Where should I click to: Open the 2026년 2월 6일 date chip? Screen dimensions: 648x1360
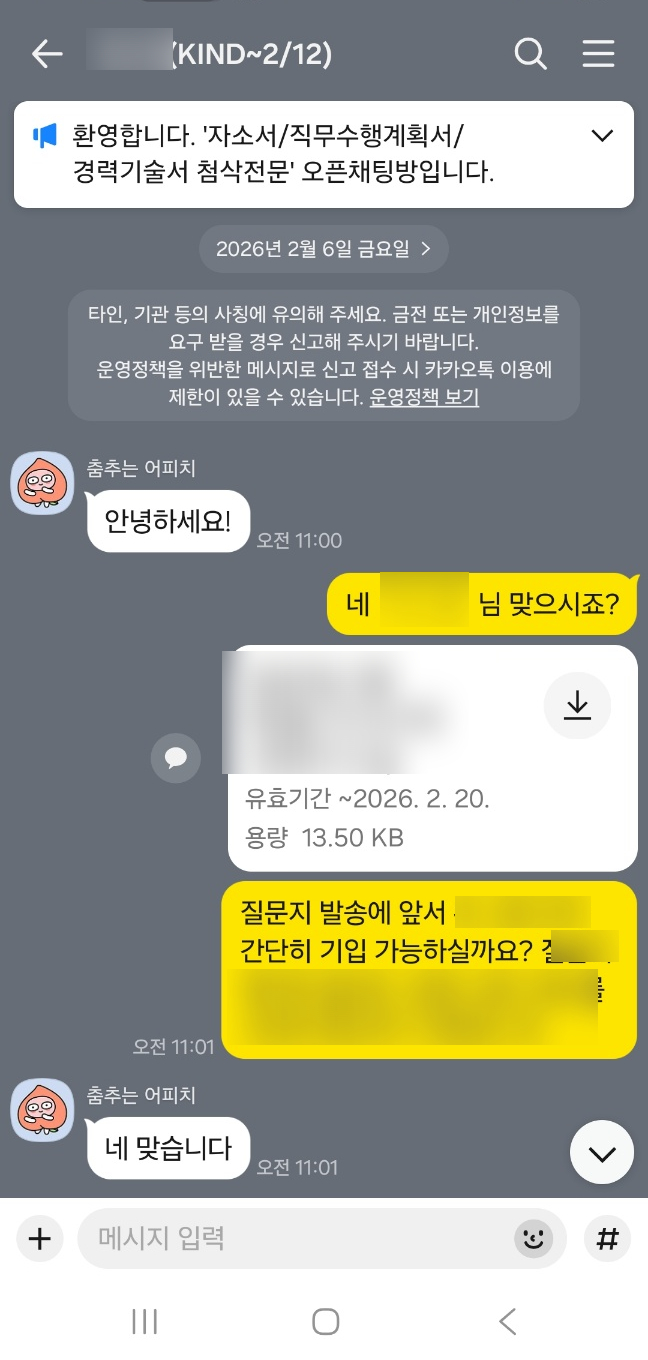[324, 250]
